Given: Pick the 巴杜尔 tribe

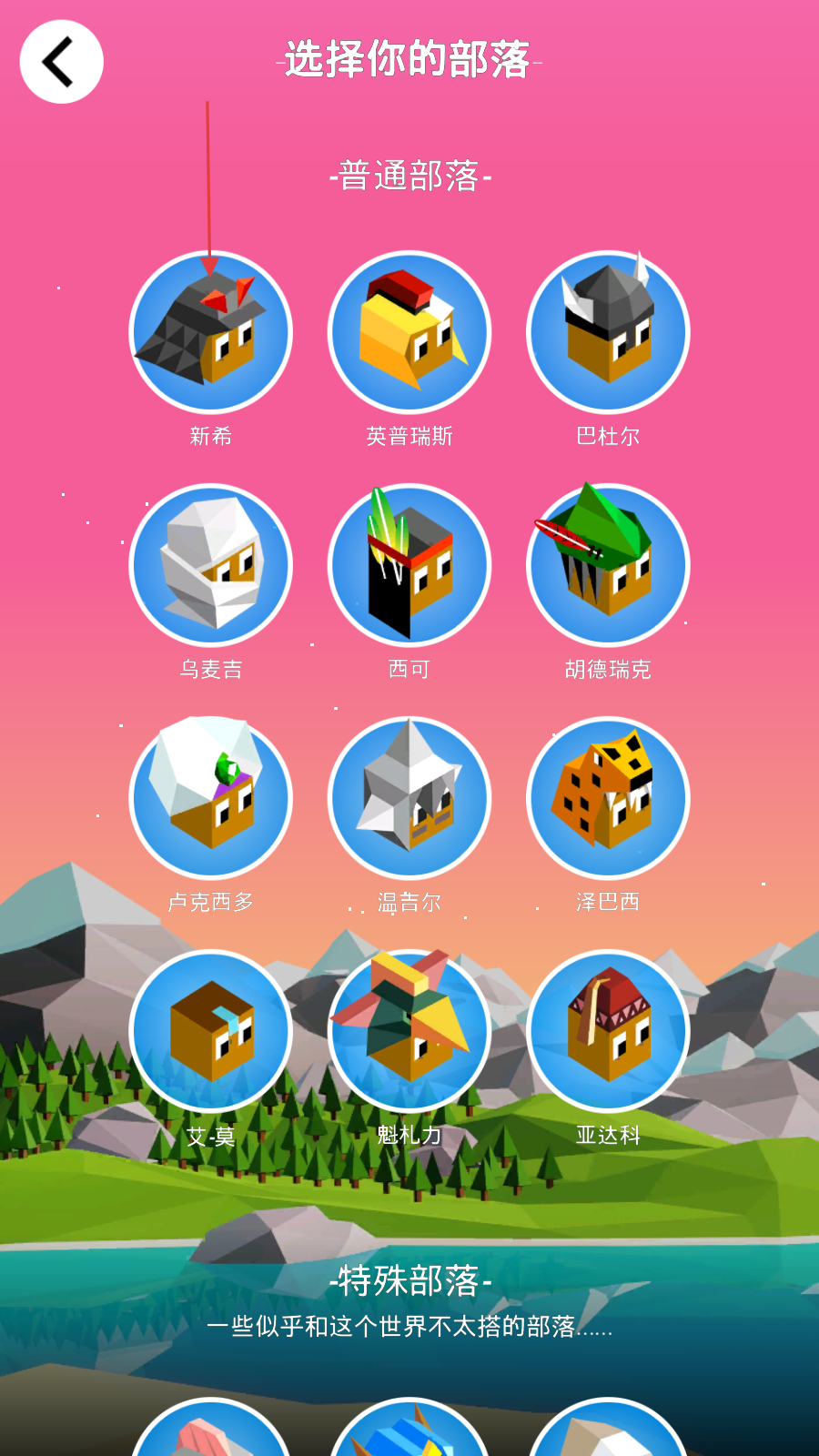Looking at the screenshot, I should tap(608, 333).
